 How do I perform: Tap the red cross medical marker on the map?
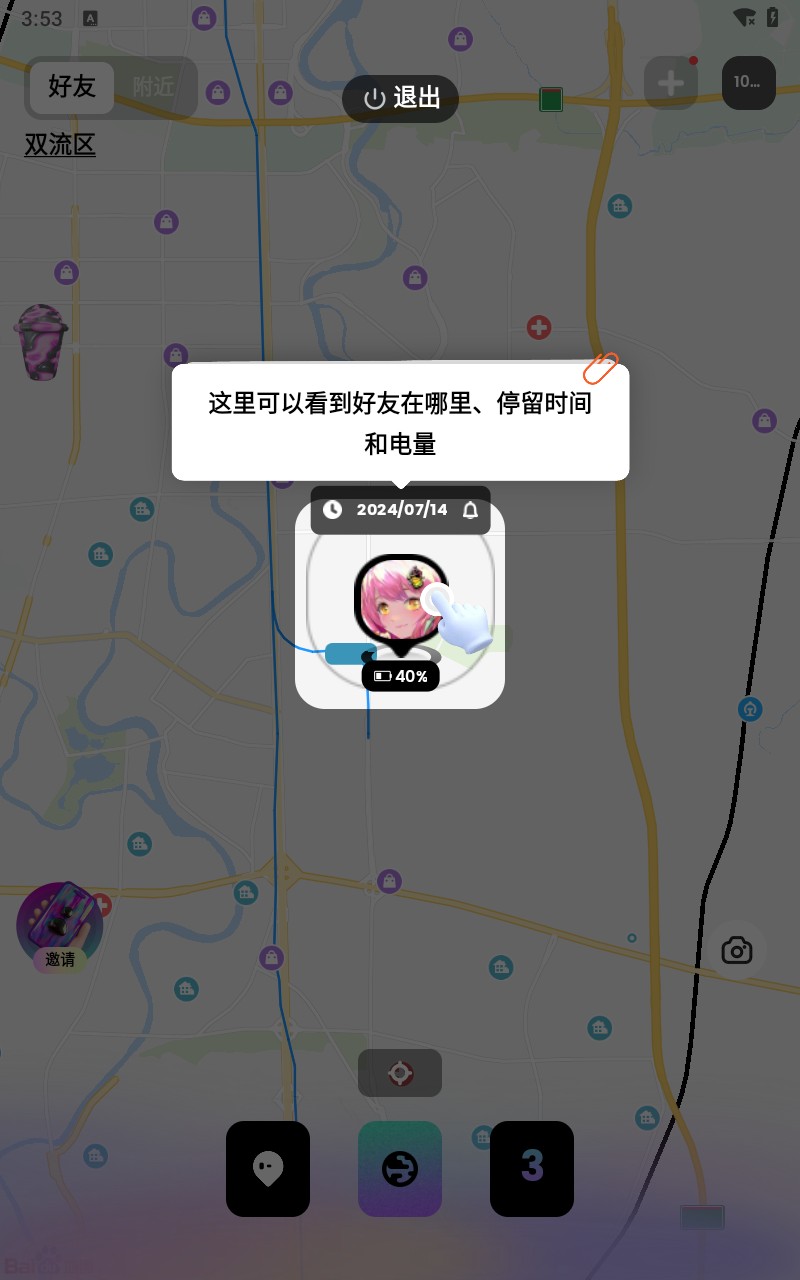tap(539, 327)
